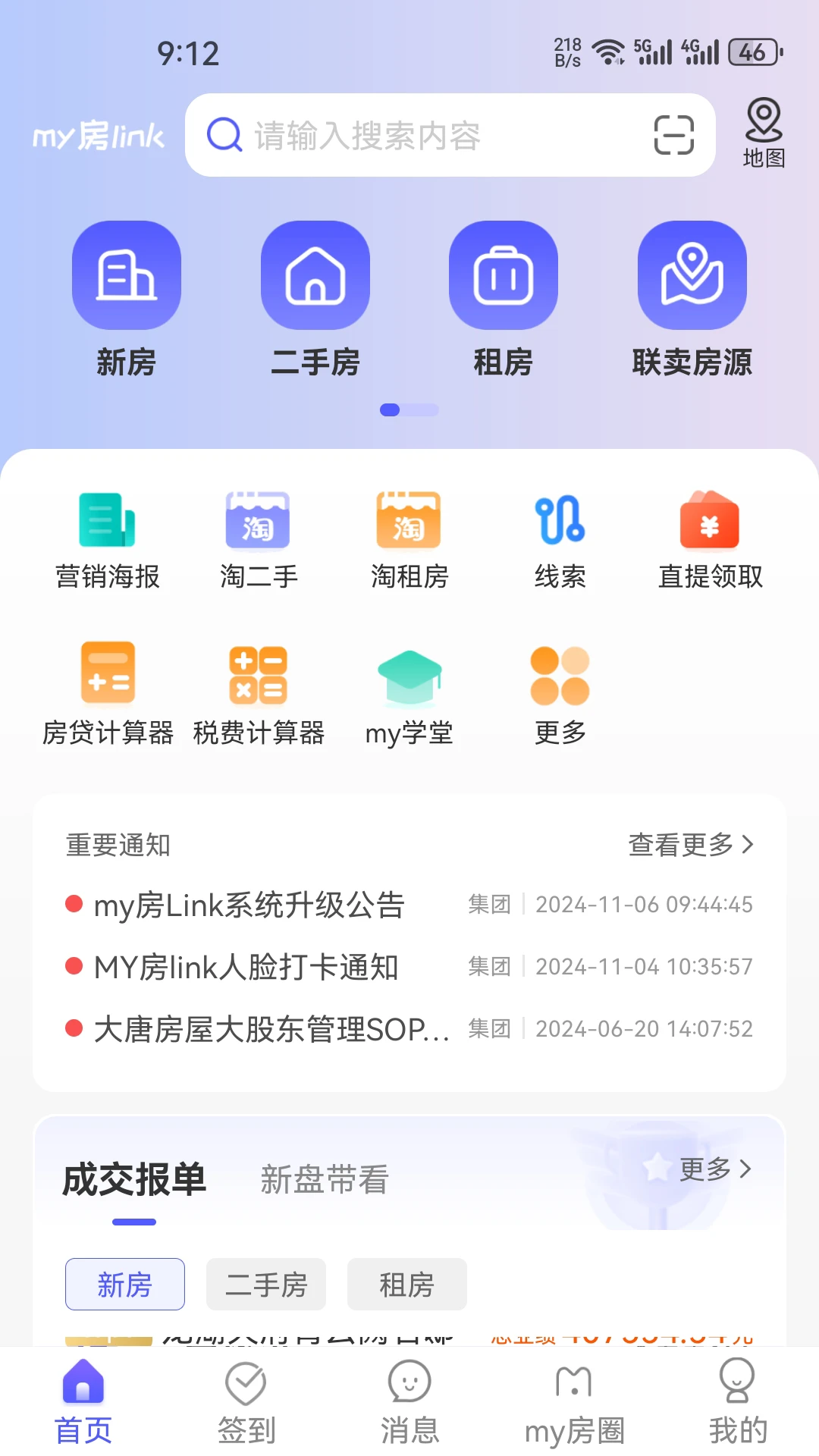Open the 新房 (New Homes) section
The width and height of the screenshot is (819, 1456).
click(x=126, y=300)
